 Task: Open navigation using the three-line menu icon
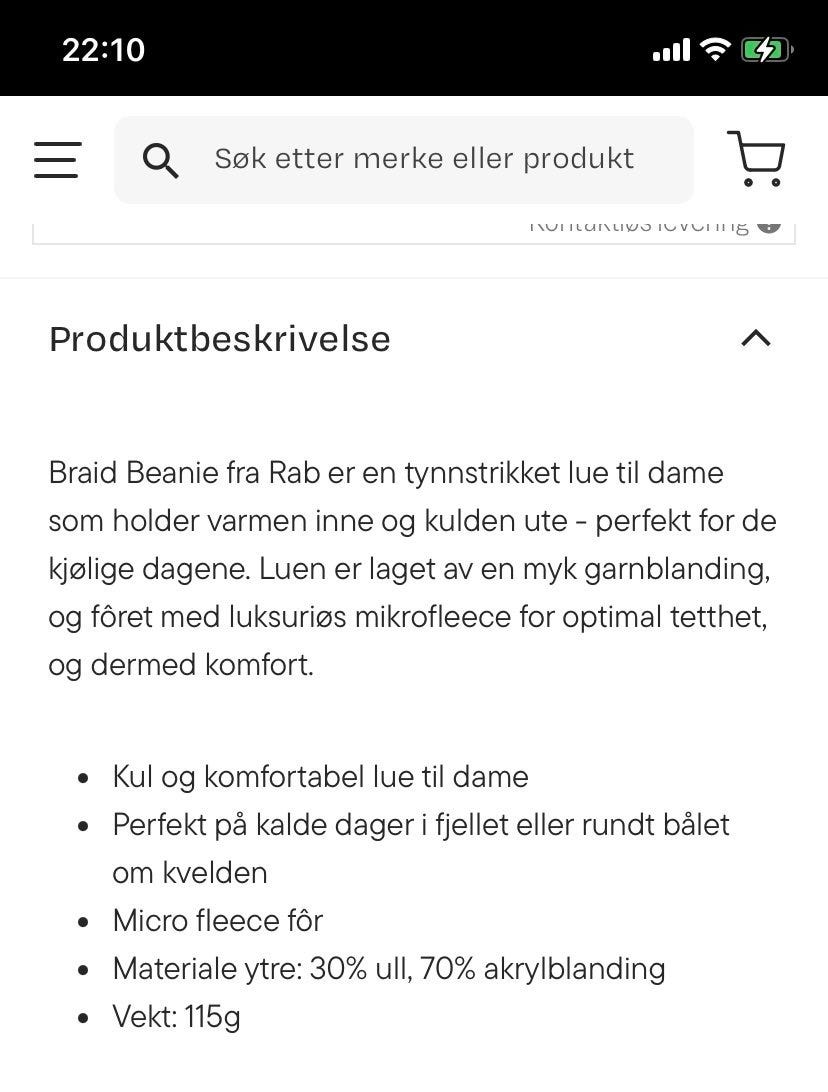point(57,160)
